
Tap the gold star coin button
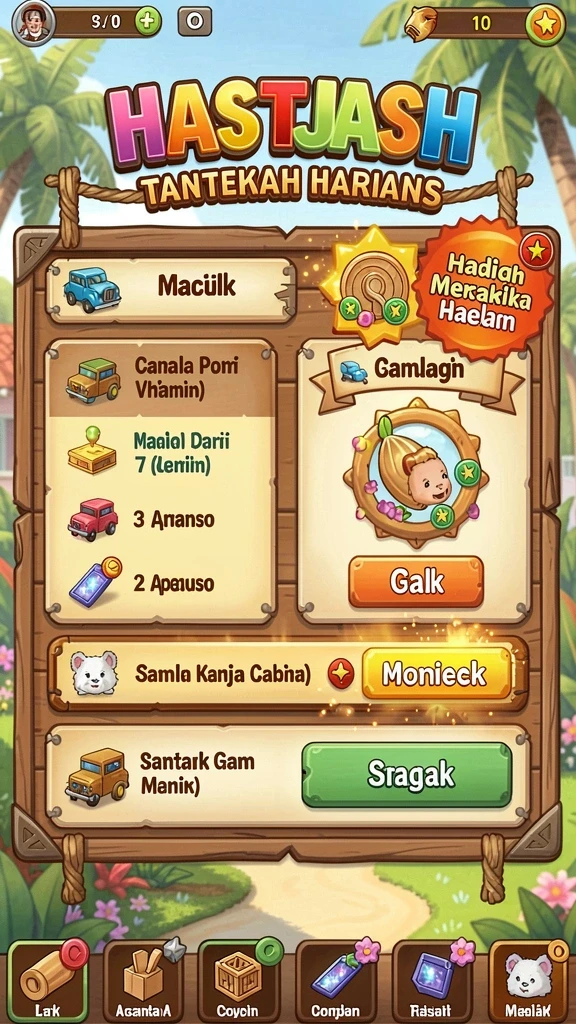[x=545, y=24]
